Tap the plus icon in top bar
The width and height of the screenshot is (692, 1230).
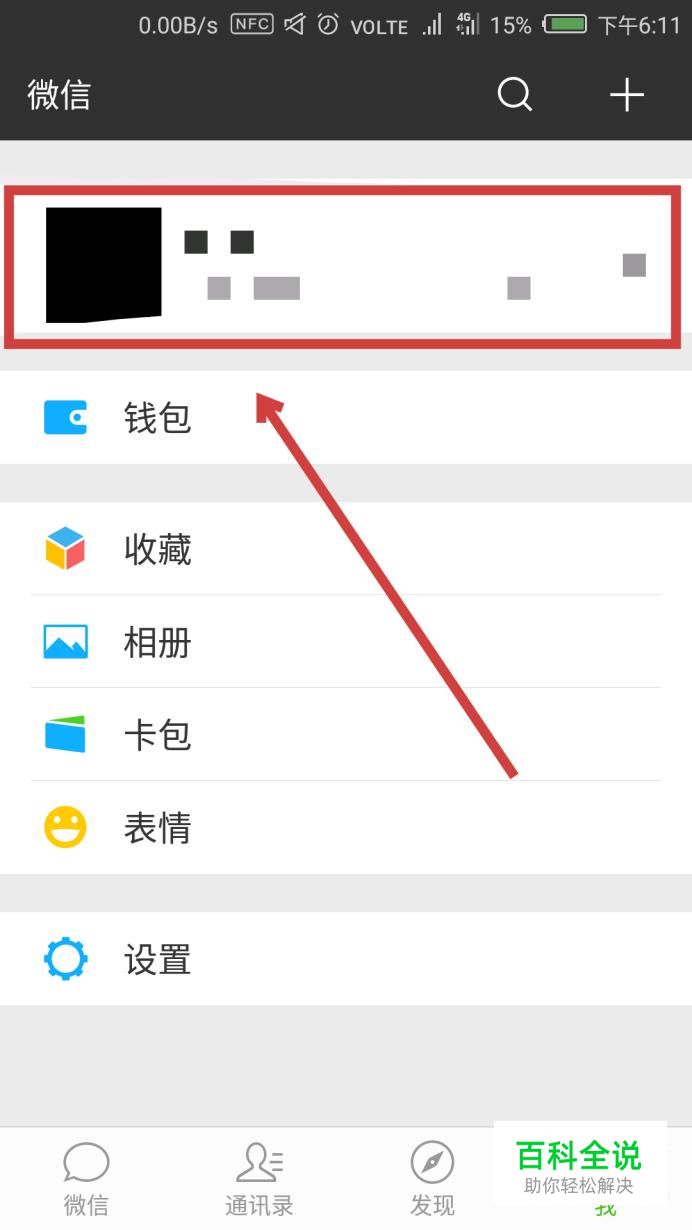click(627, 95)
